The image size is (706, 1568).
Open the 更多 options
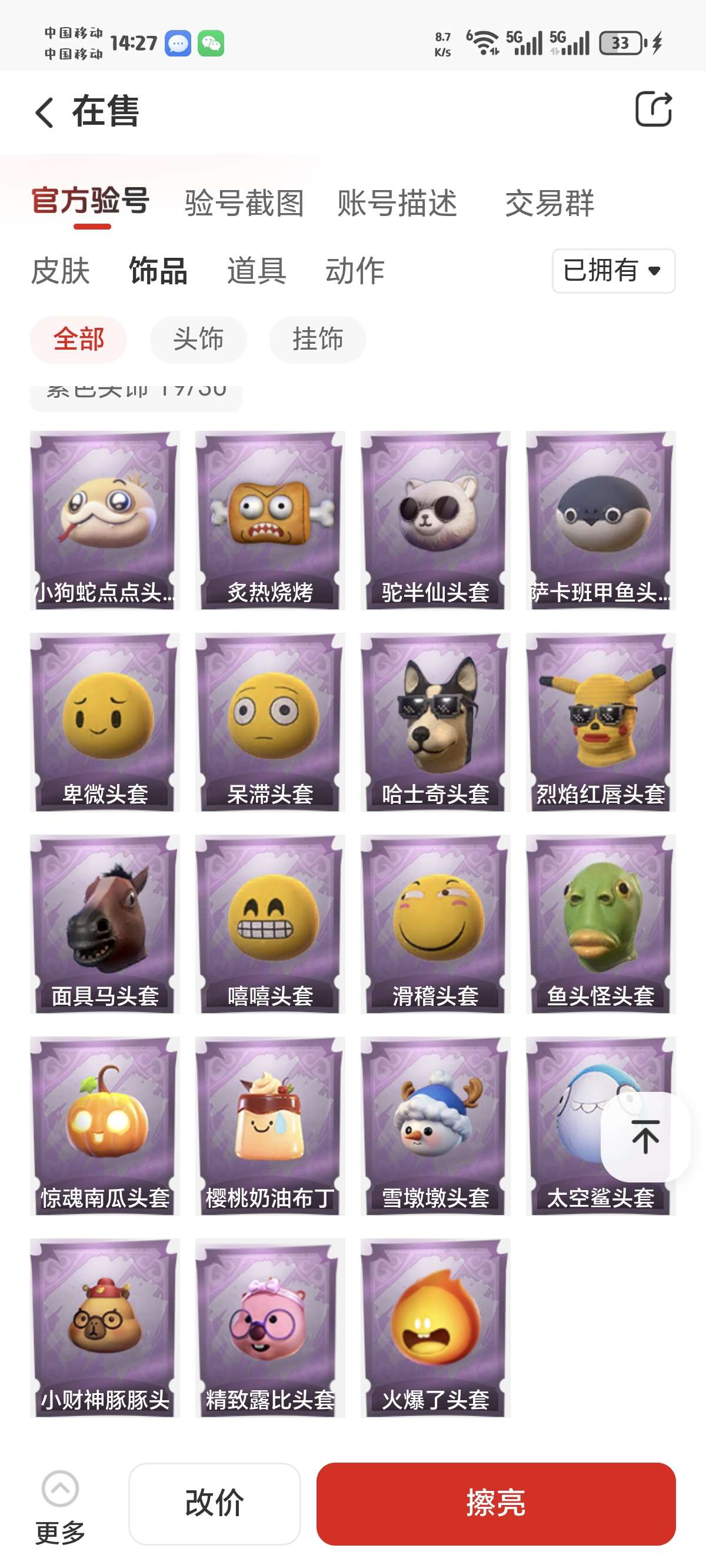[59, 1506]
